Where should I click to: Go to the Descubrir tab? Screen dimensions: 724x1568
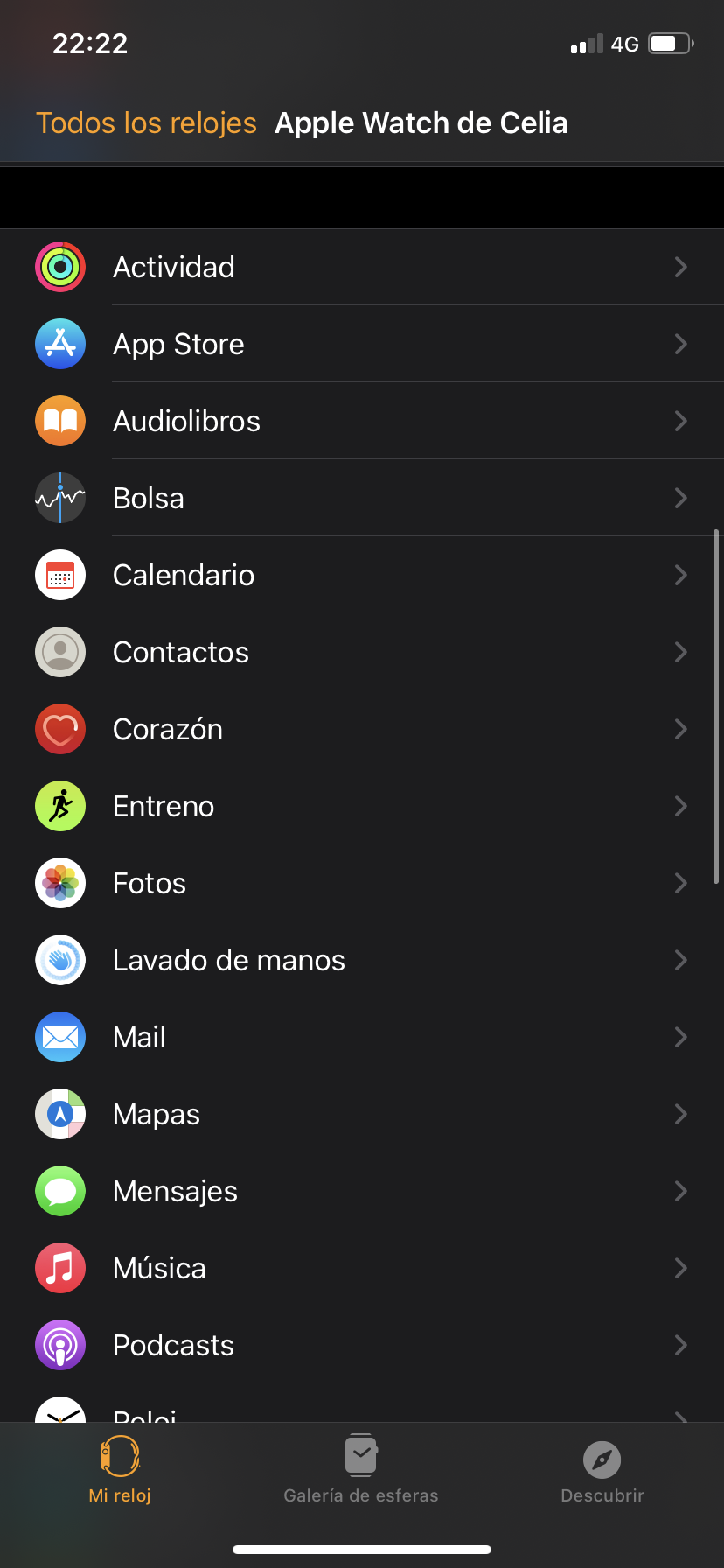pos(602,1470)
